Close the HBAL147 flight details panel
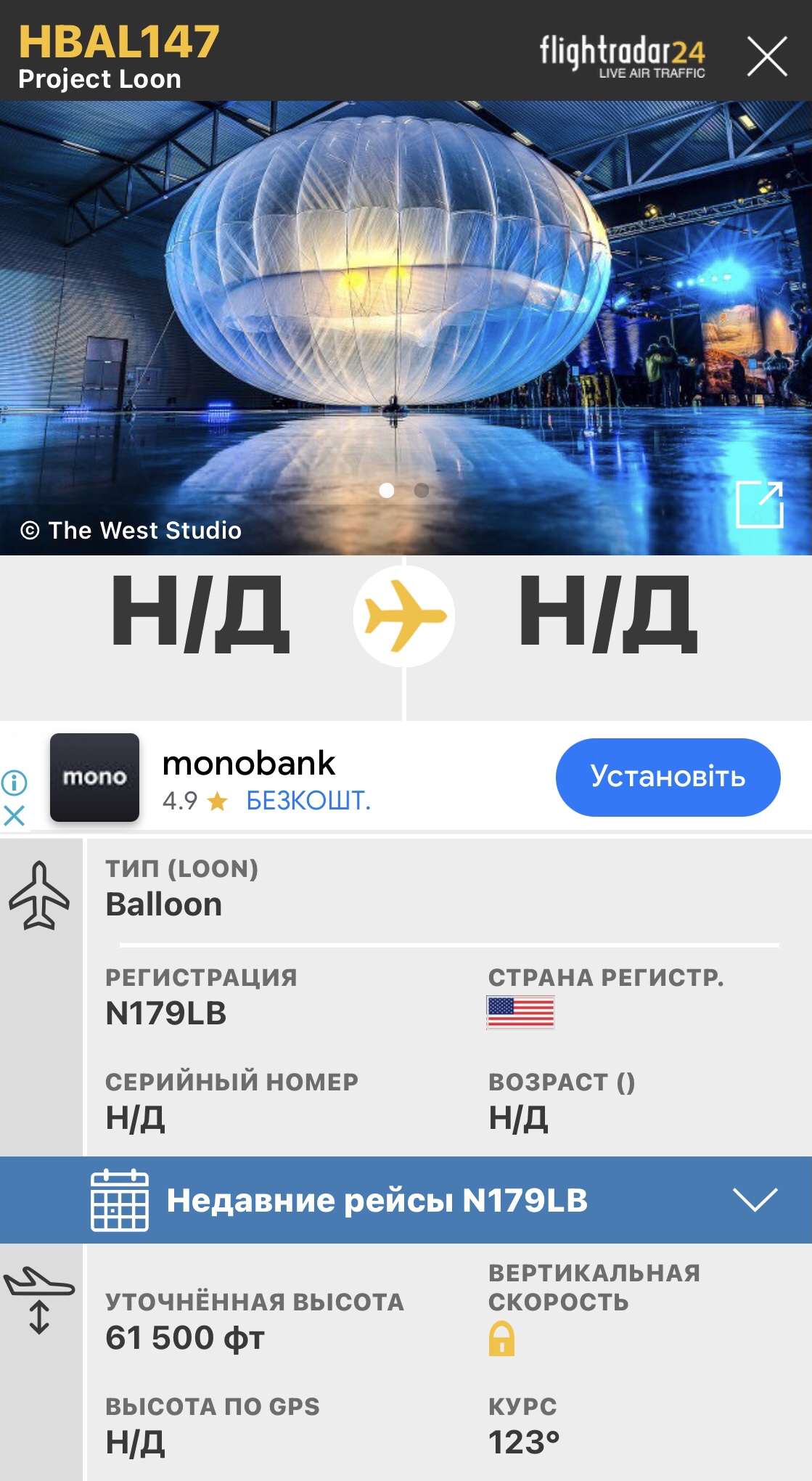 [x=767, y=56]
